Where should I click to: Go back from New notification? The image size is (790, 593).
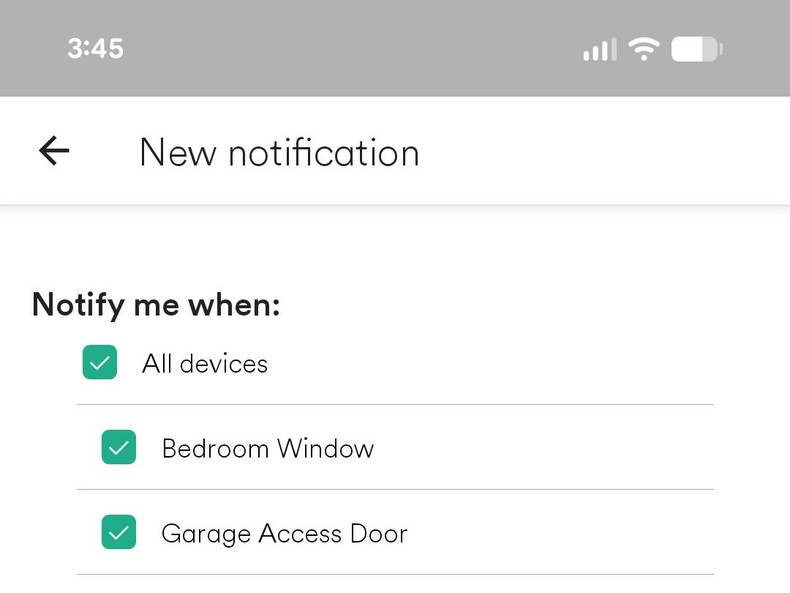click(x=54, y=151)
